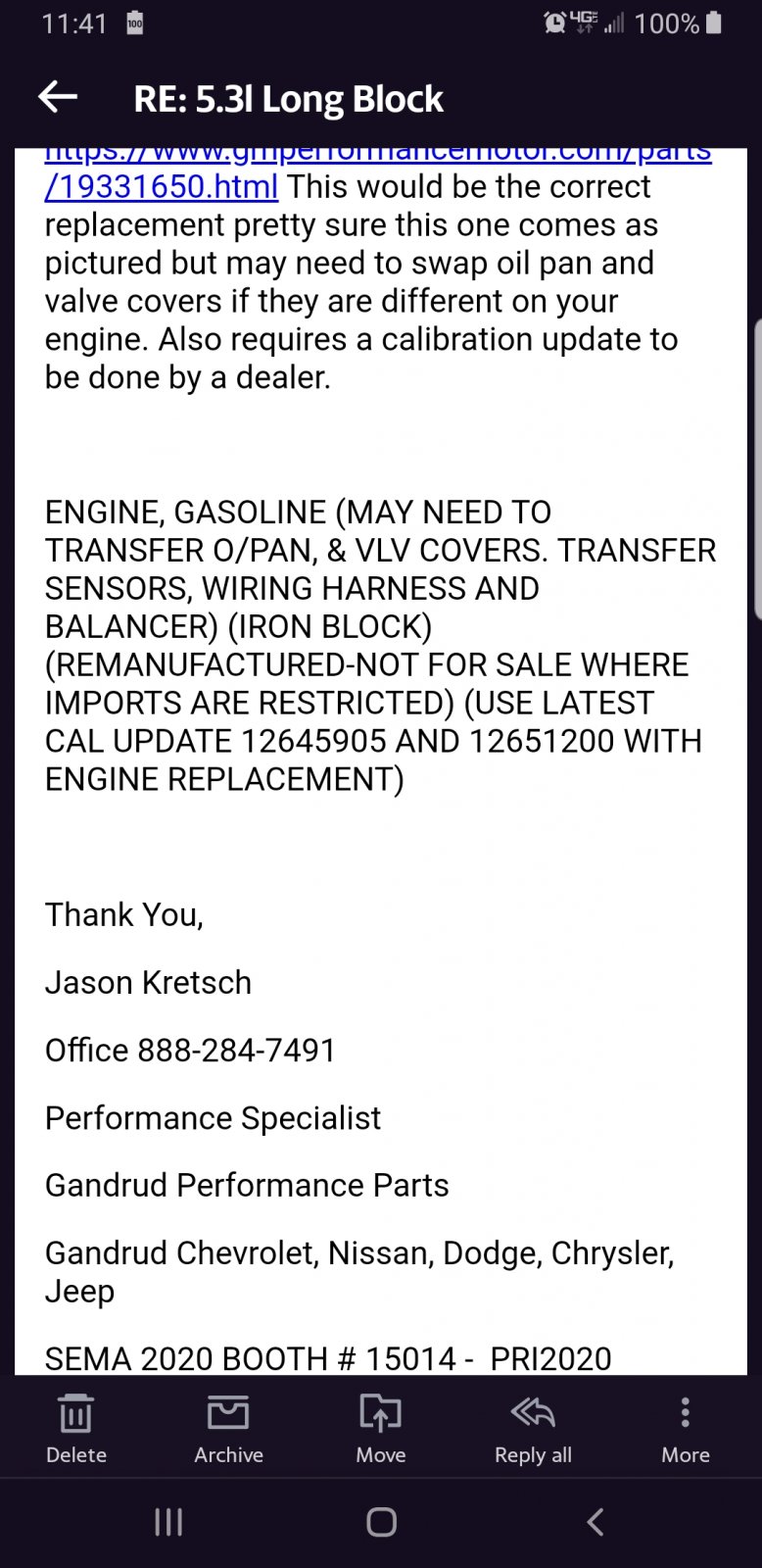Archive the email message
The image size is (762, 1568).
coord(228,1429)
